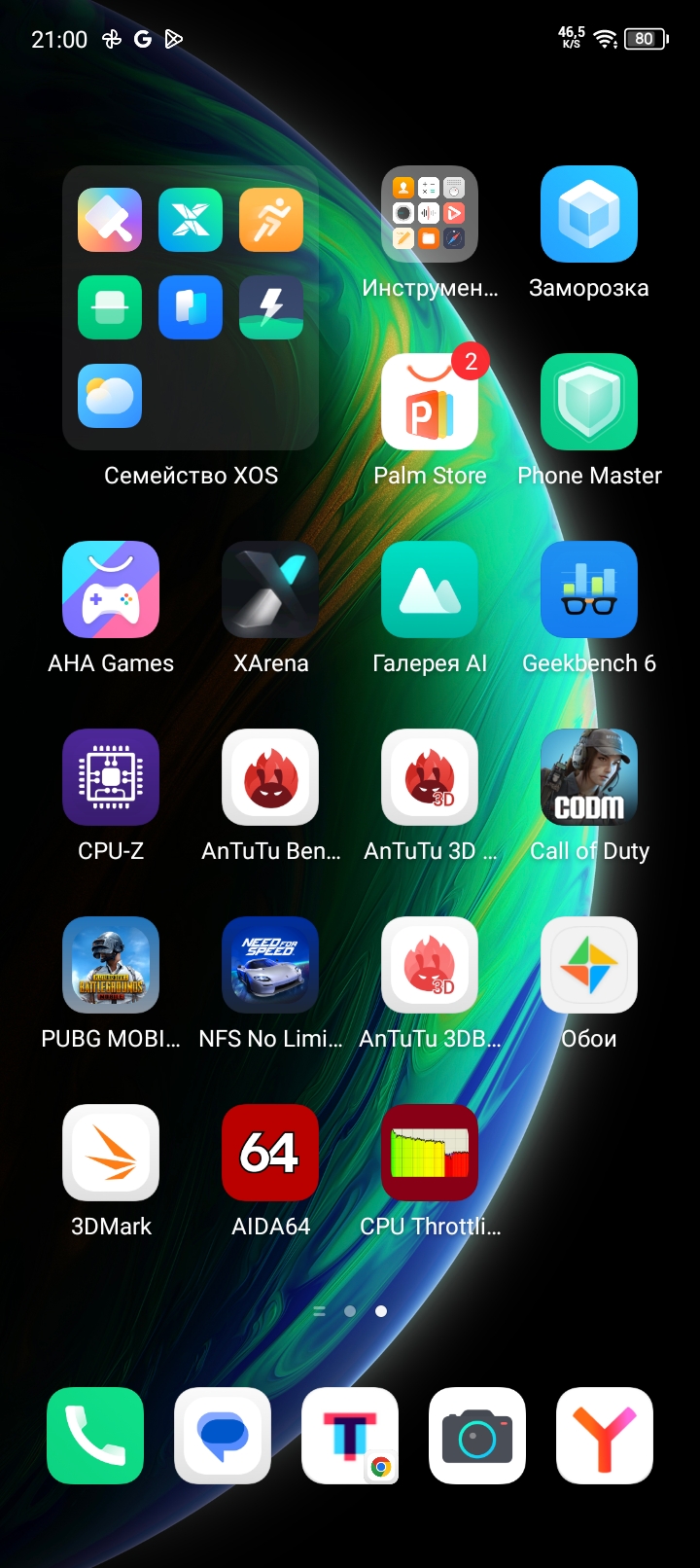This screenshot has height=1568, width=700.
Task: Launch XArena app
Action: [x=270, y=589]
